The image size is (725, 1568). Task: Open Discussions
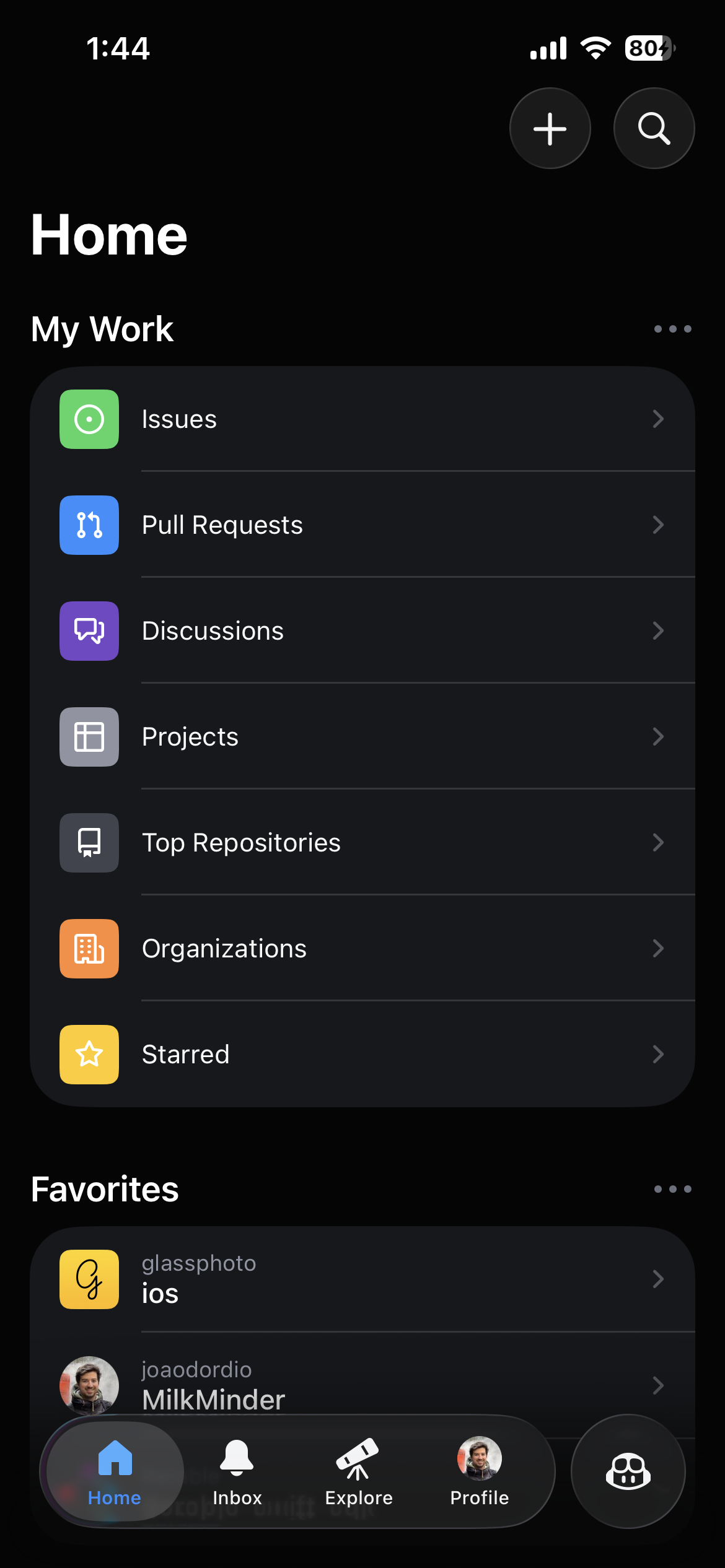coord(362,631)
